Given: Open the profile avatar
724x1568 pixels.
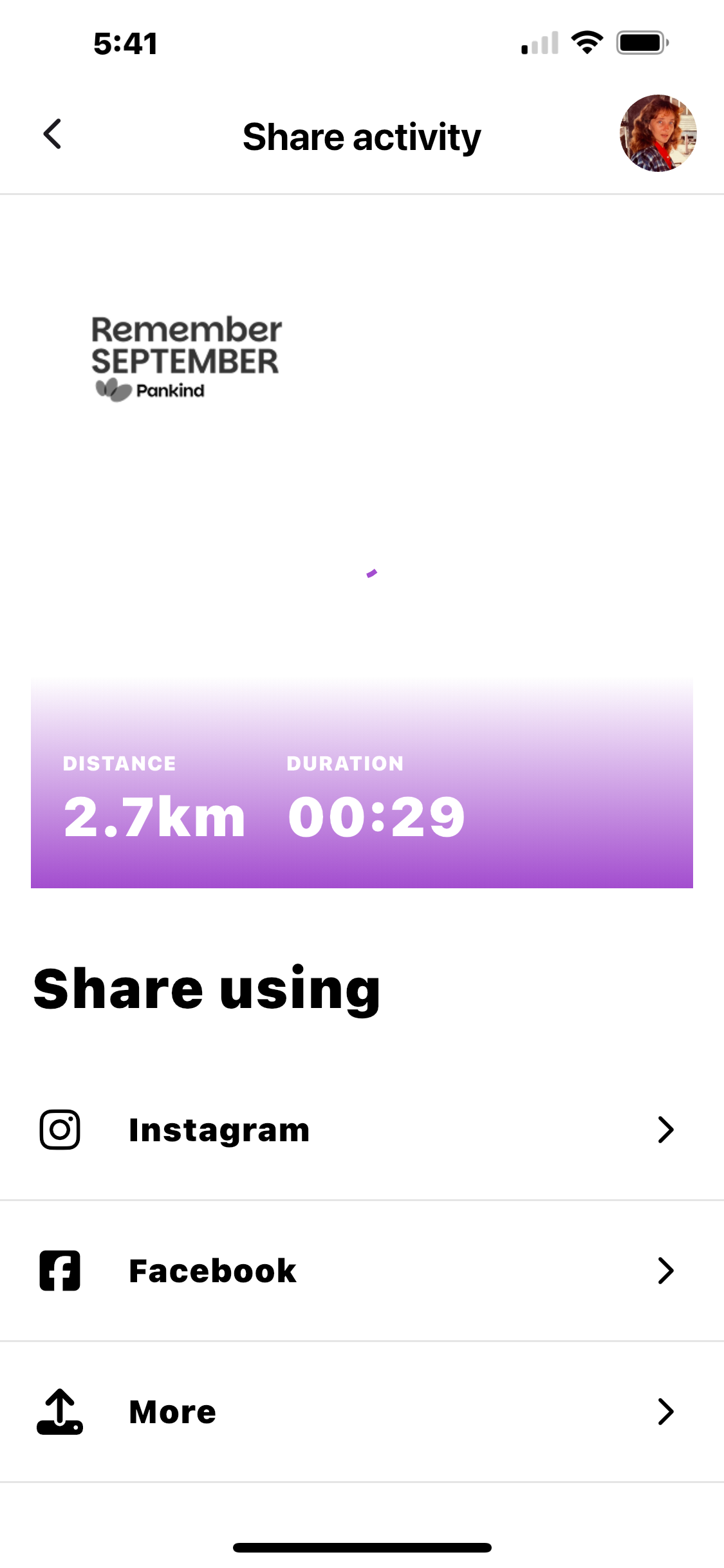Looking at the screenshot, I should [658, 133].
